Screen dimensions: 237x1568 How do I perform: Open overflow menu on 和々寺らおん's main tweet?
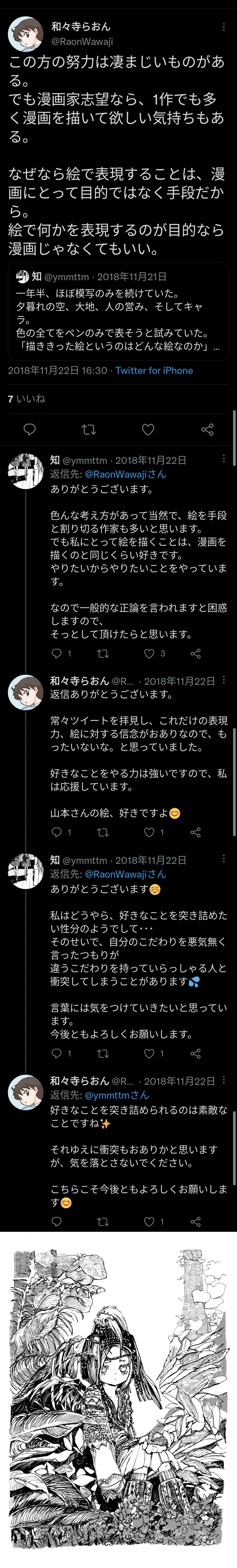(224, 27)
